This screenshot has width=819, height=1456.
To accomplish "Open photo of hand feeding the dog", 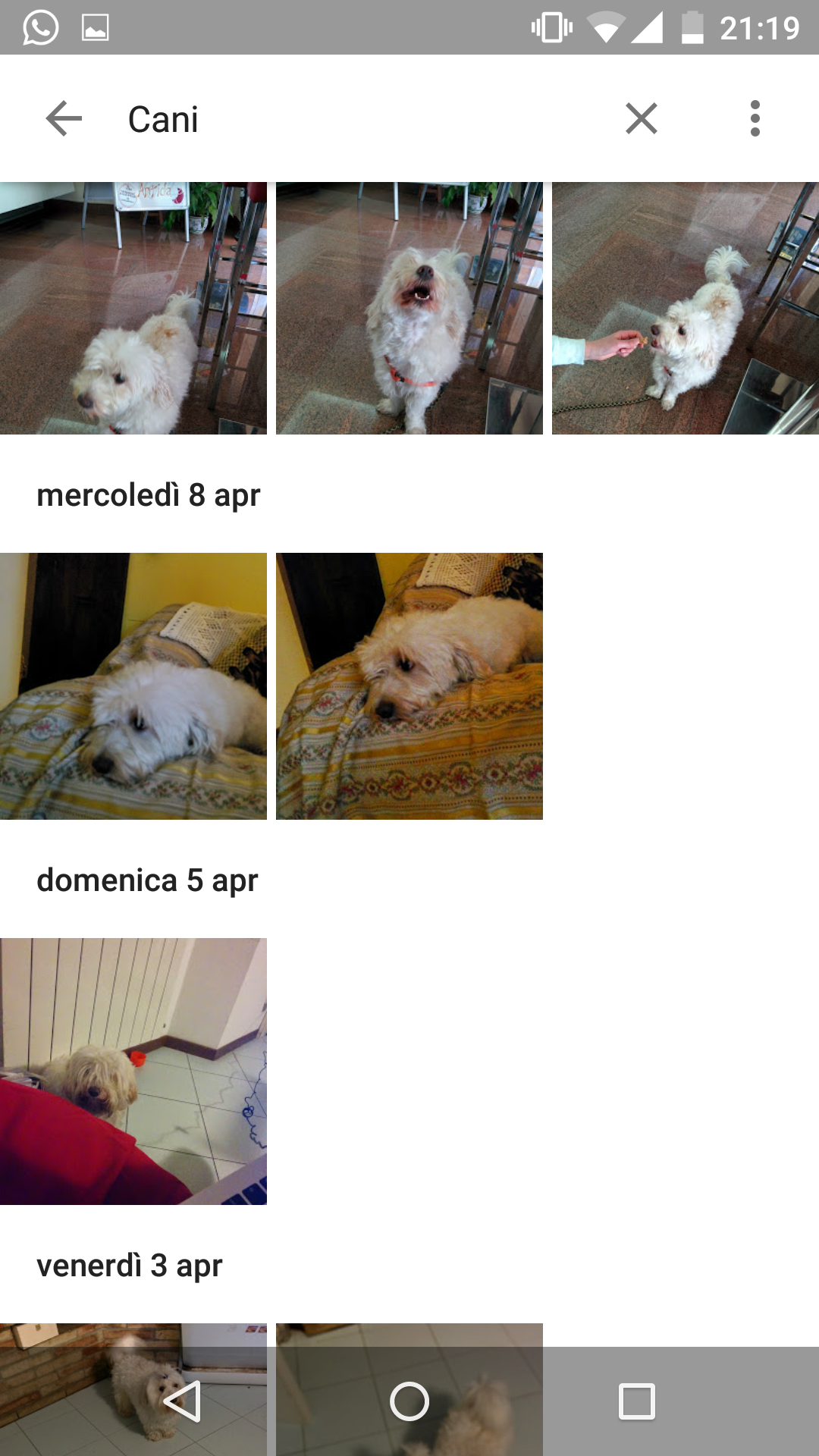I will pyautogui.click(x=685, y=308).
